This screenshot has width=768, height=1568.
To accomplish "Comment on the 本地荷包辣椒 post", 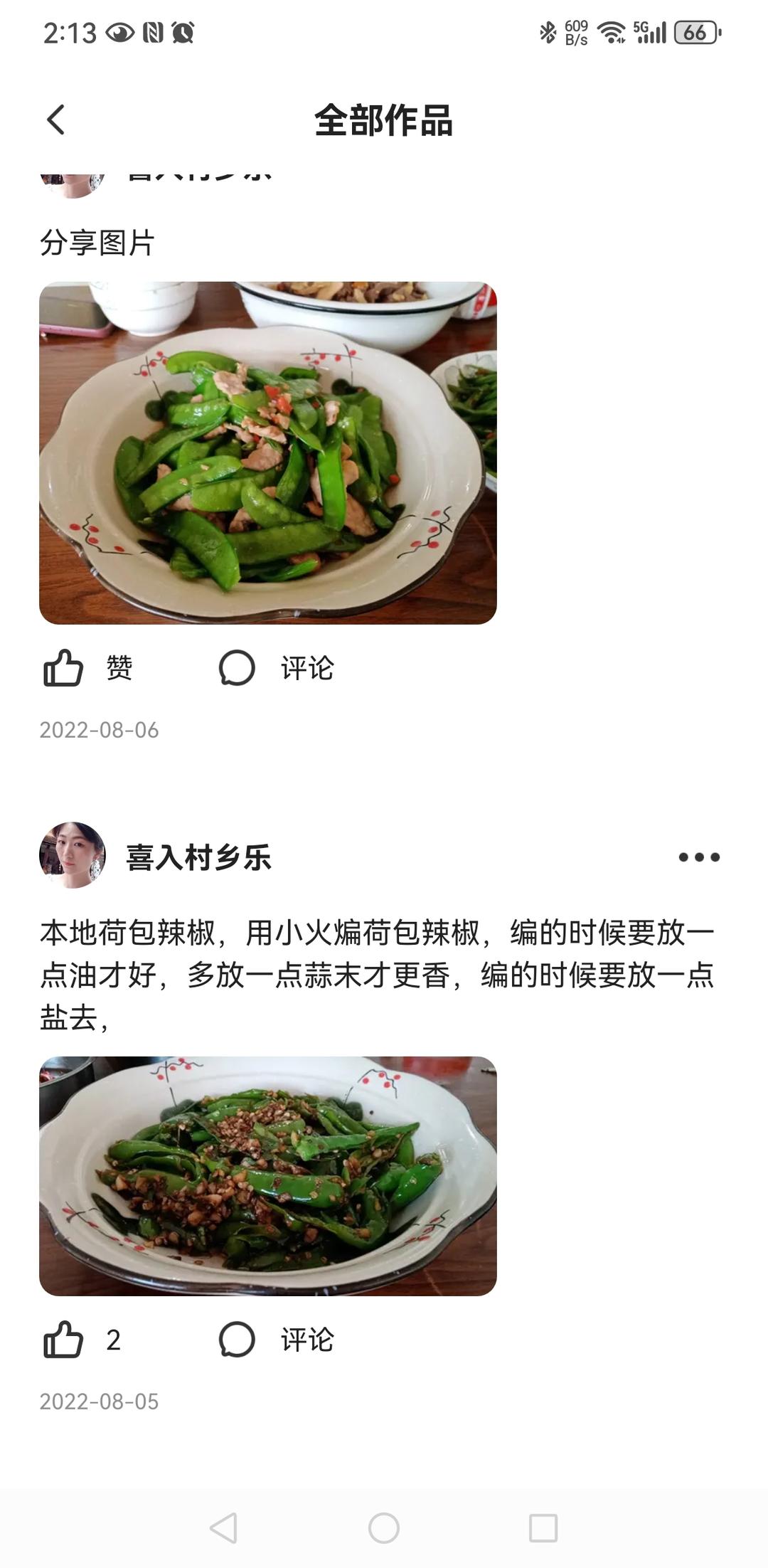I will pos(238,1340).
